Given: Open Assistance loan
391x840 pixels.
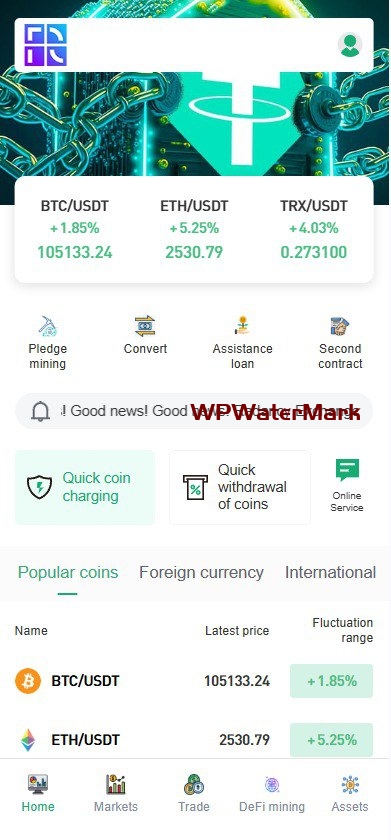Looking at the screenshot, I should (243, 343).
